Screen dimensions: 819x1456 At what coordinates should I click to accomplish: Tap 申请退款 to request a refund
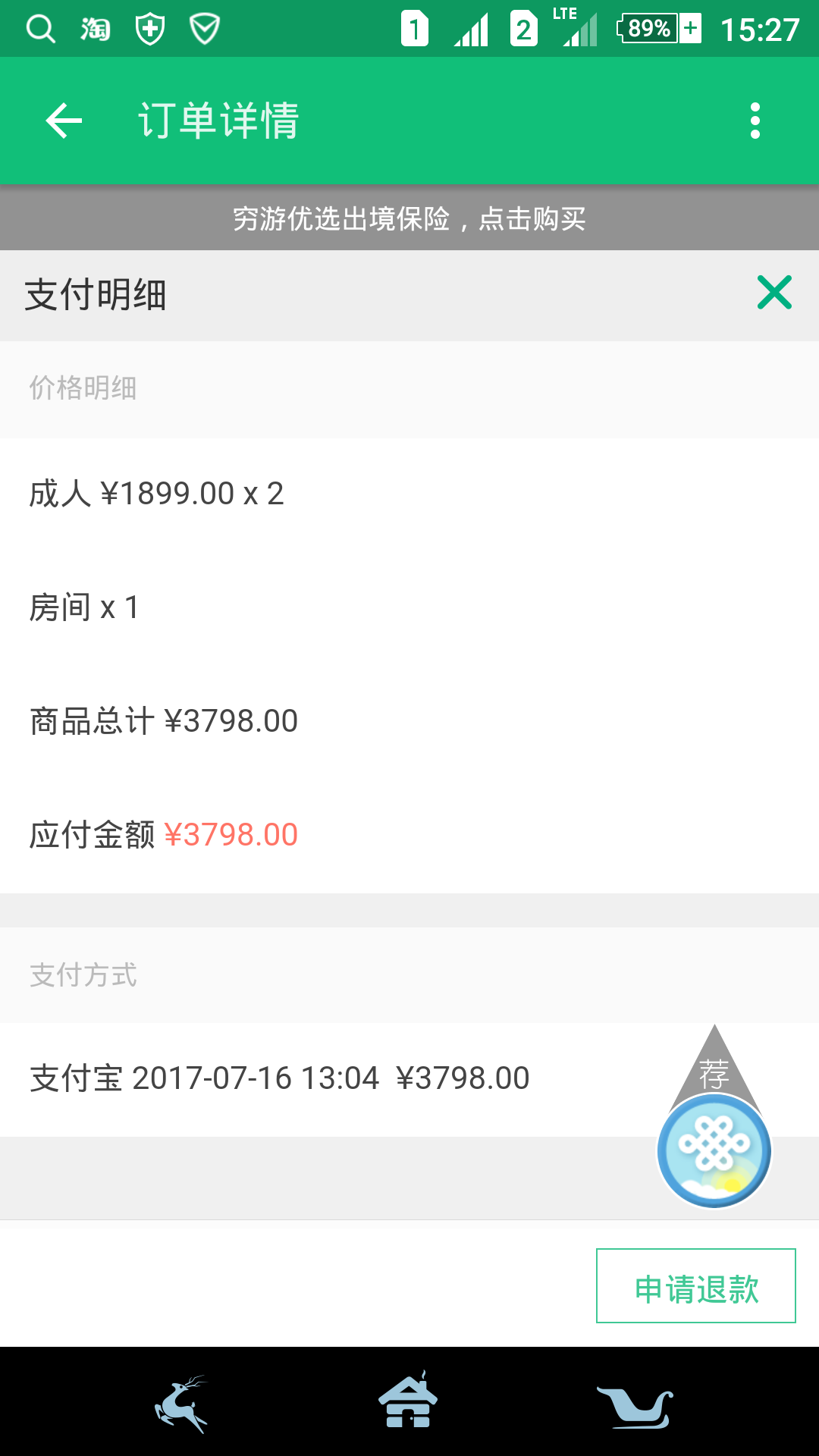coord(695,1287)
